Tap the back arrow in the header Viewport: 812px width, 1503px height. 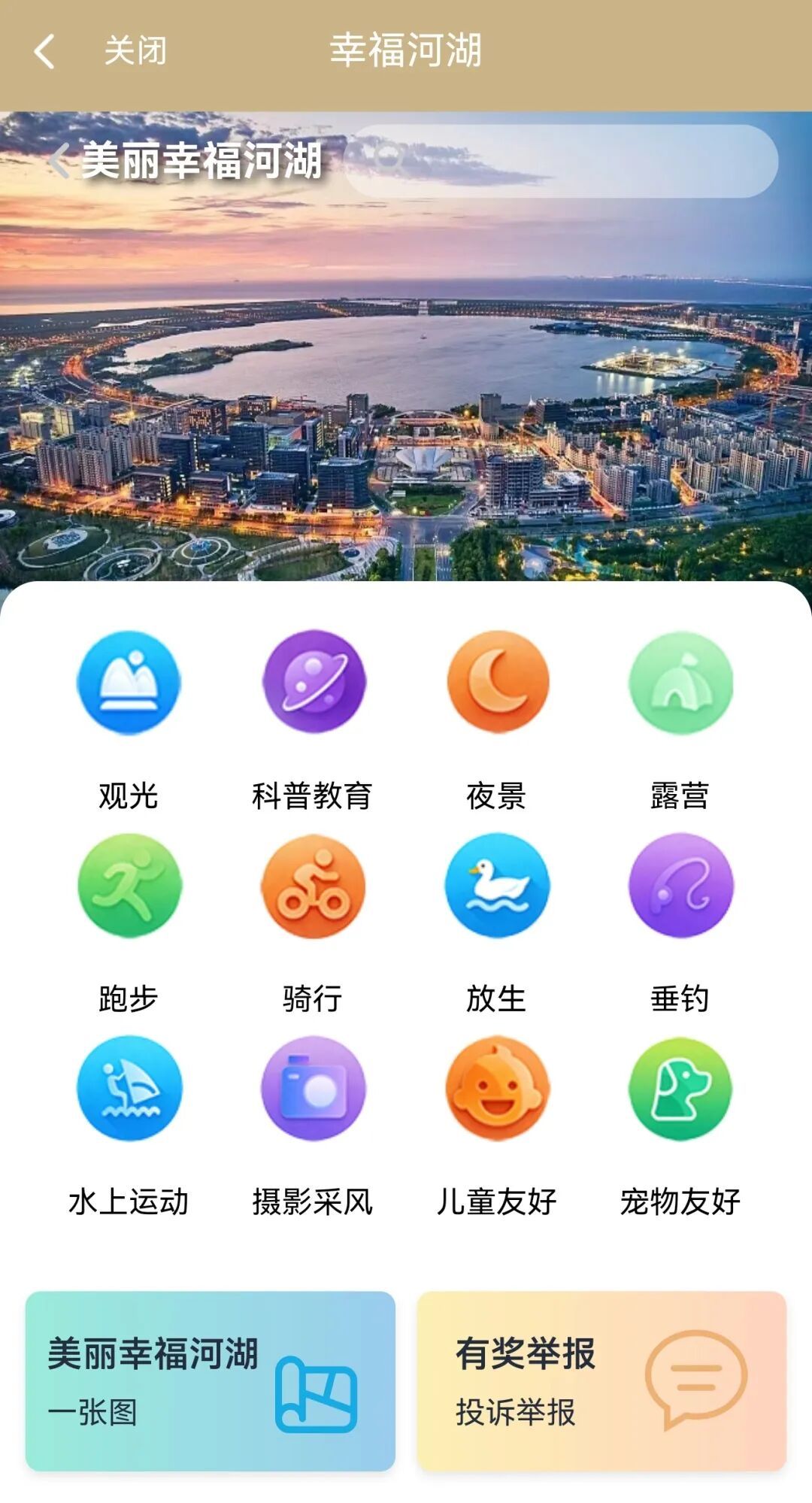45,52
